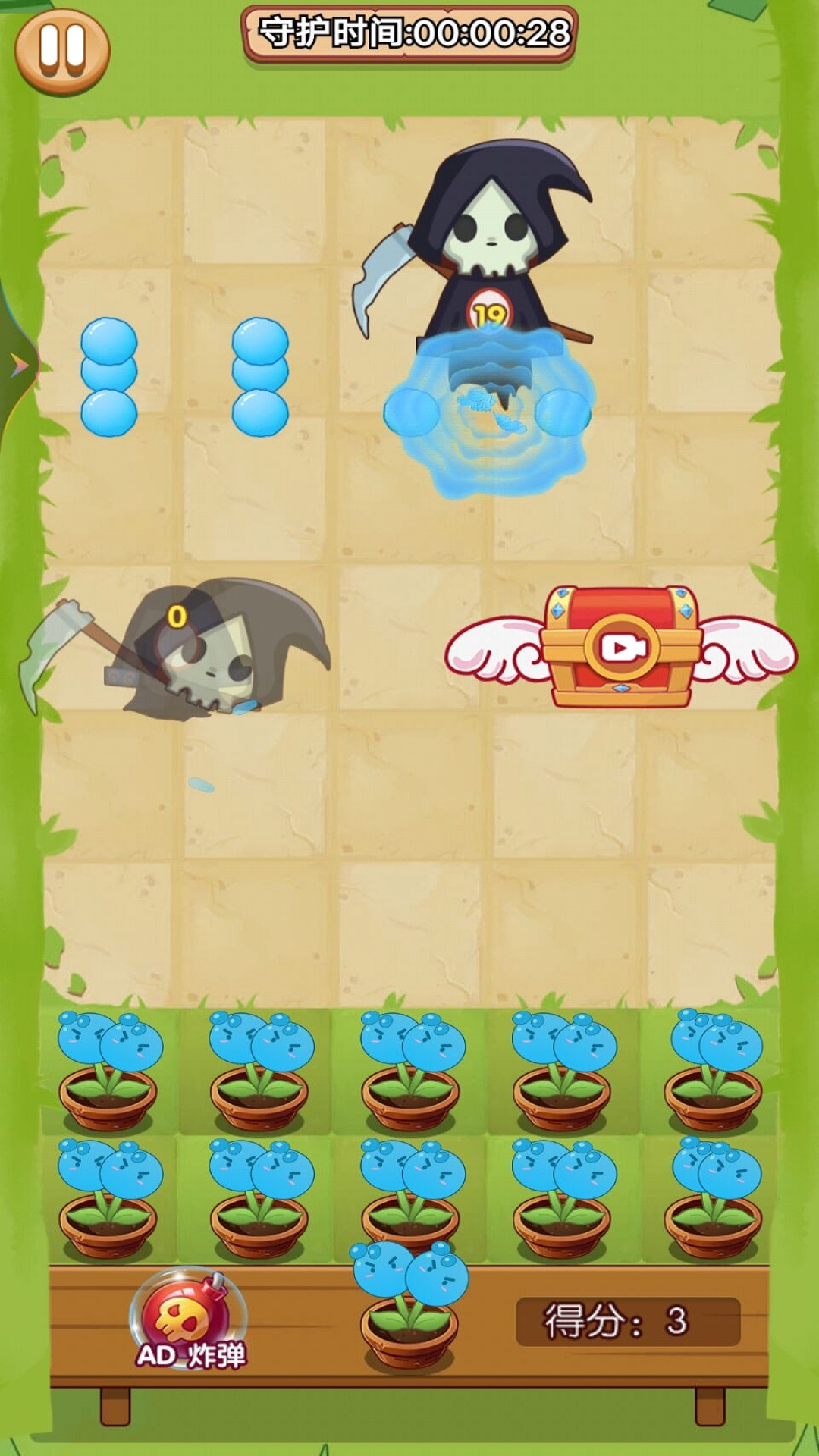Pause the game
The height and width of the screenshot is (1456, 819).
(x=62, y=51)
